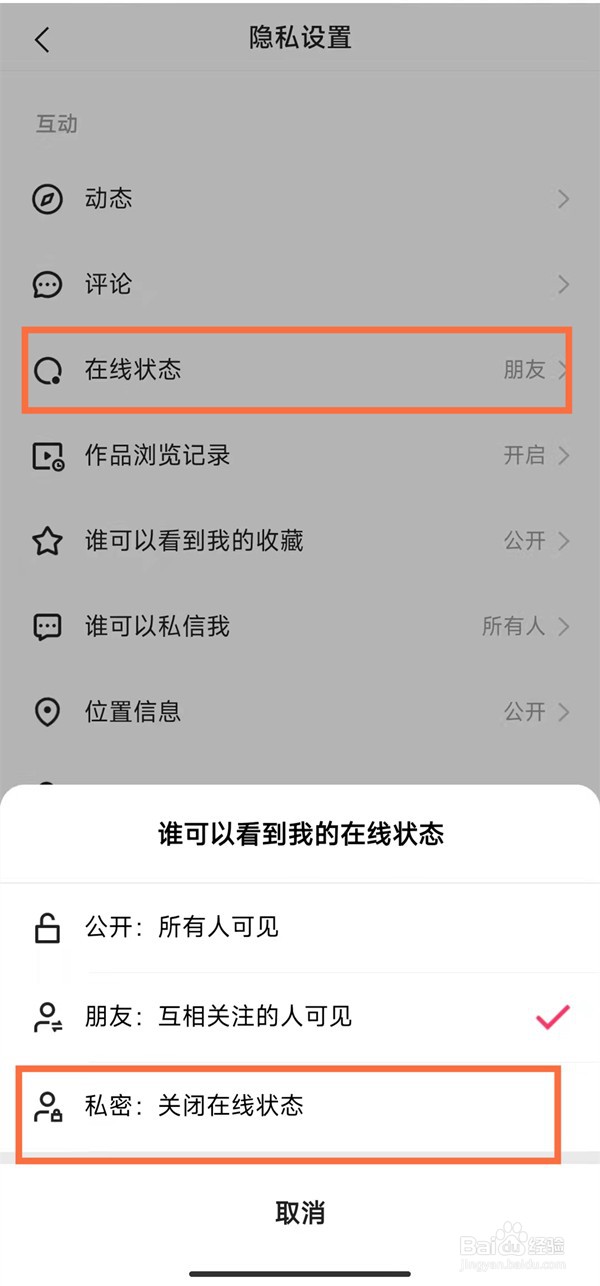Open the 评论 privacy row
This screenshot has height=1286, width=600.
point(300,284)
